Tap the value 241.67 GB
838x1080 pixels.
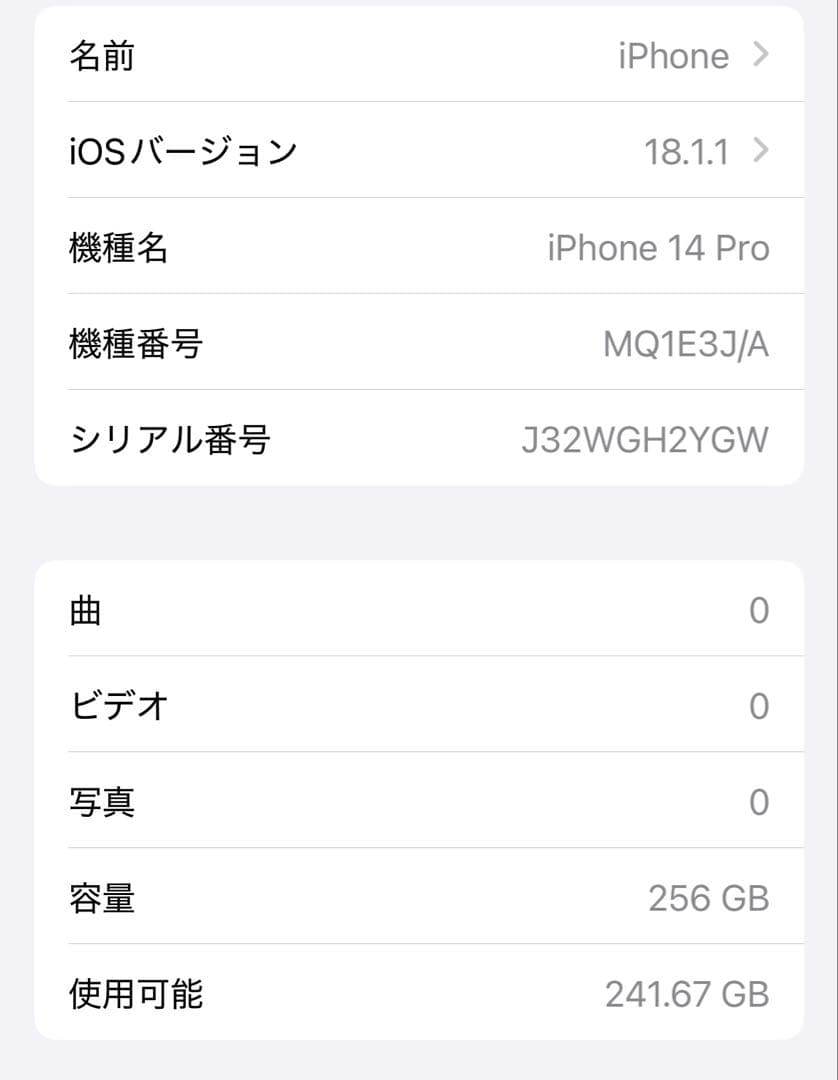[688, 993]
